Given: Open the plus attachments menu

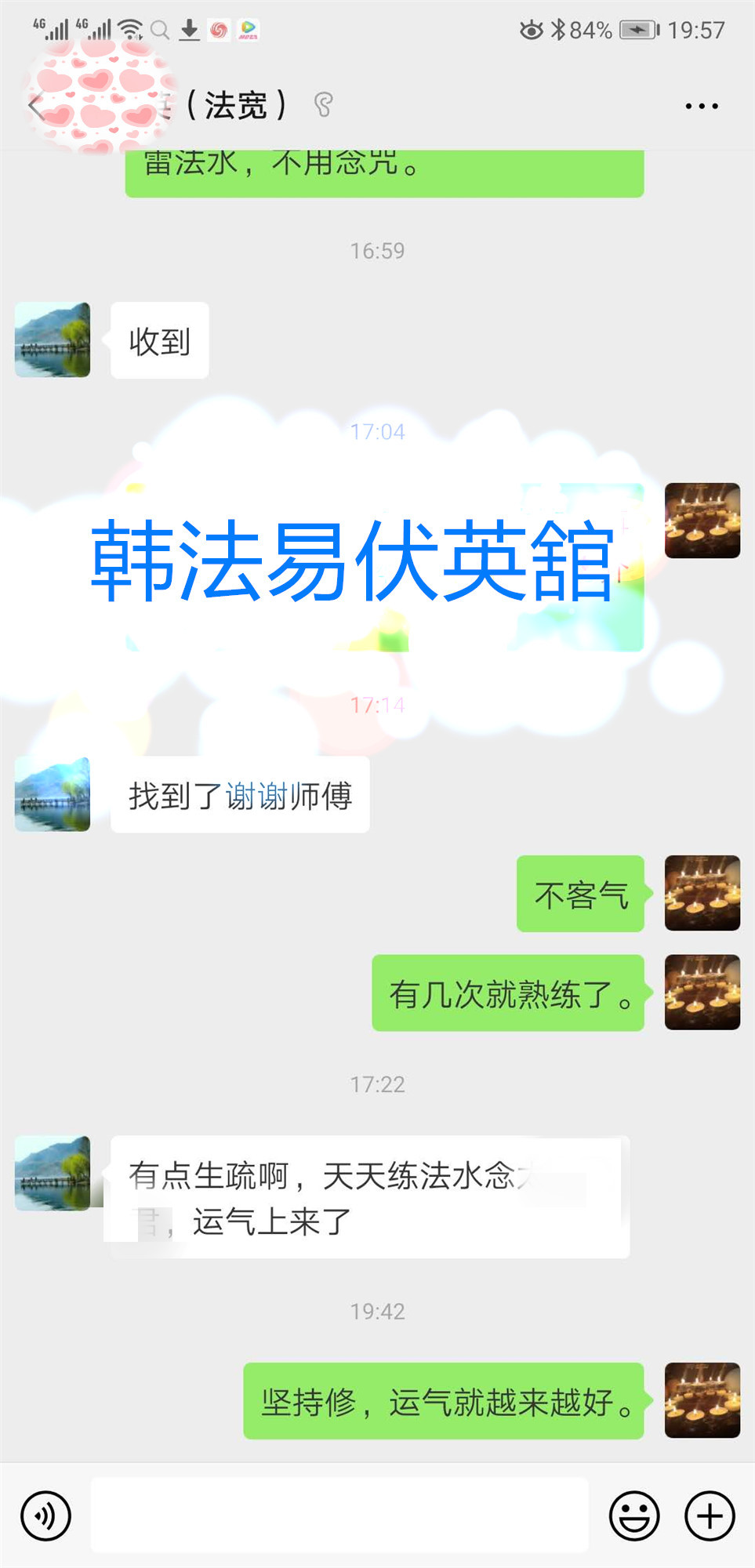Looking at the screenshot, I should [x=710, y=1515].
